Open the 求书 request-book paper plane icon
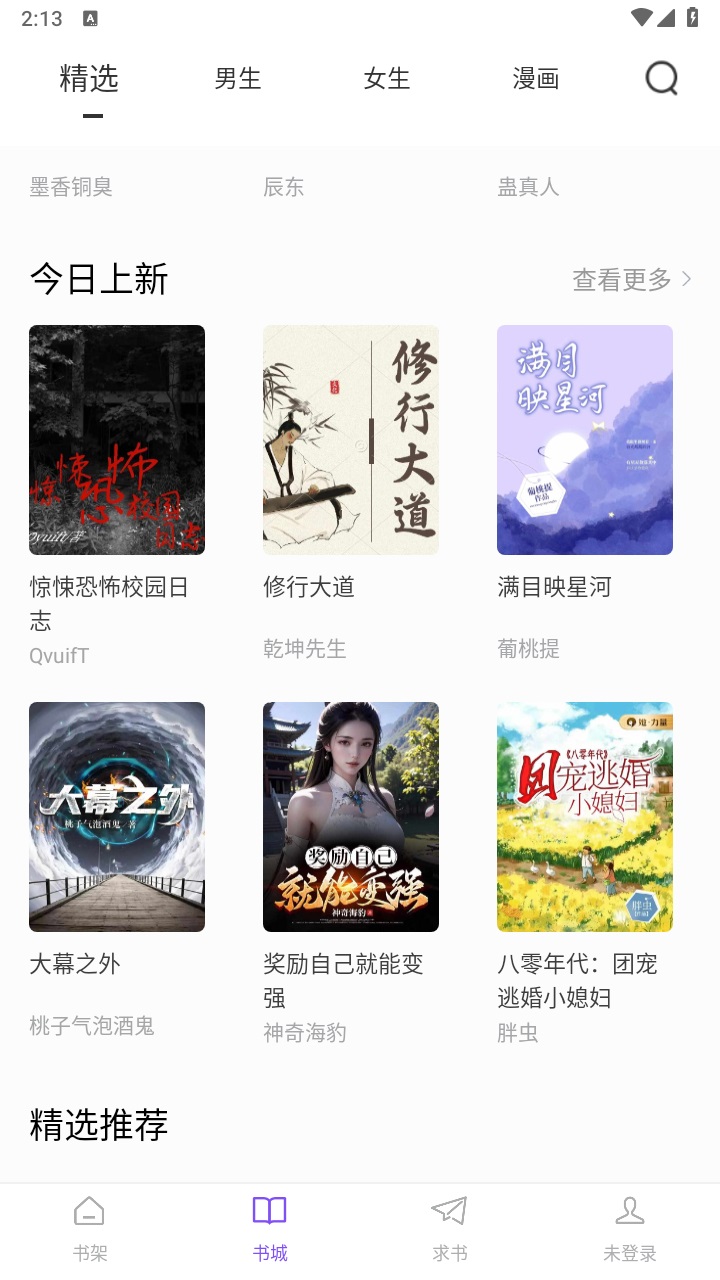The height and width of the screenshot is (1280, 720). (x=448, y=1210)
